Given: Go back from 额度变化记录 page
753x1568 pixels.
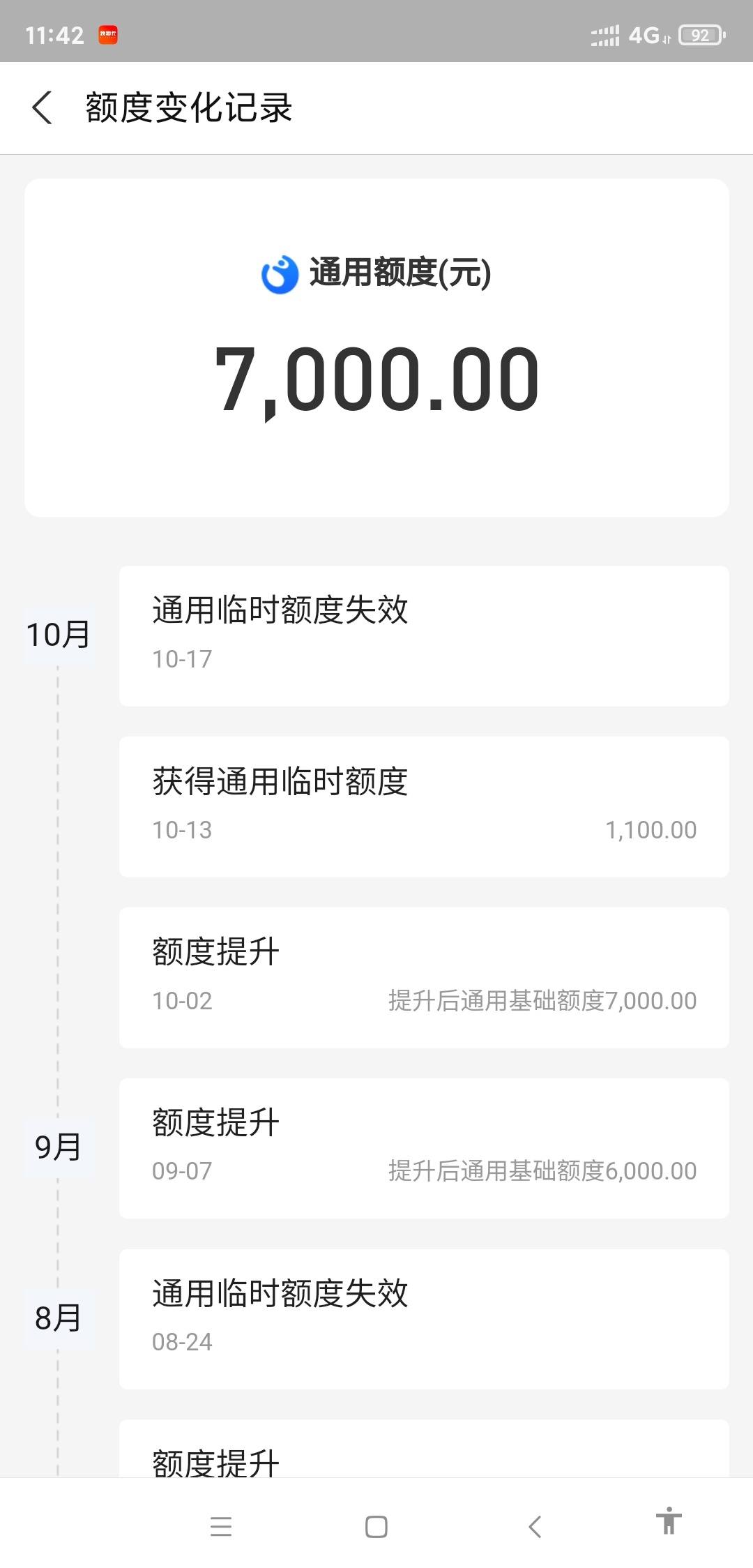Looking at the screenshot, I should tap(43, 108).
